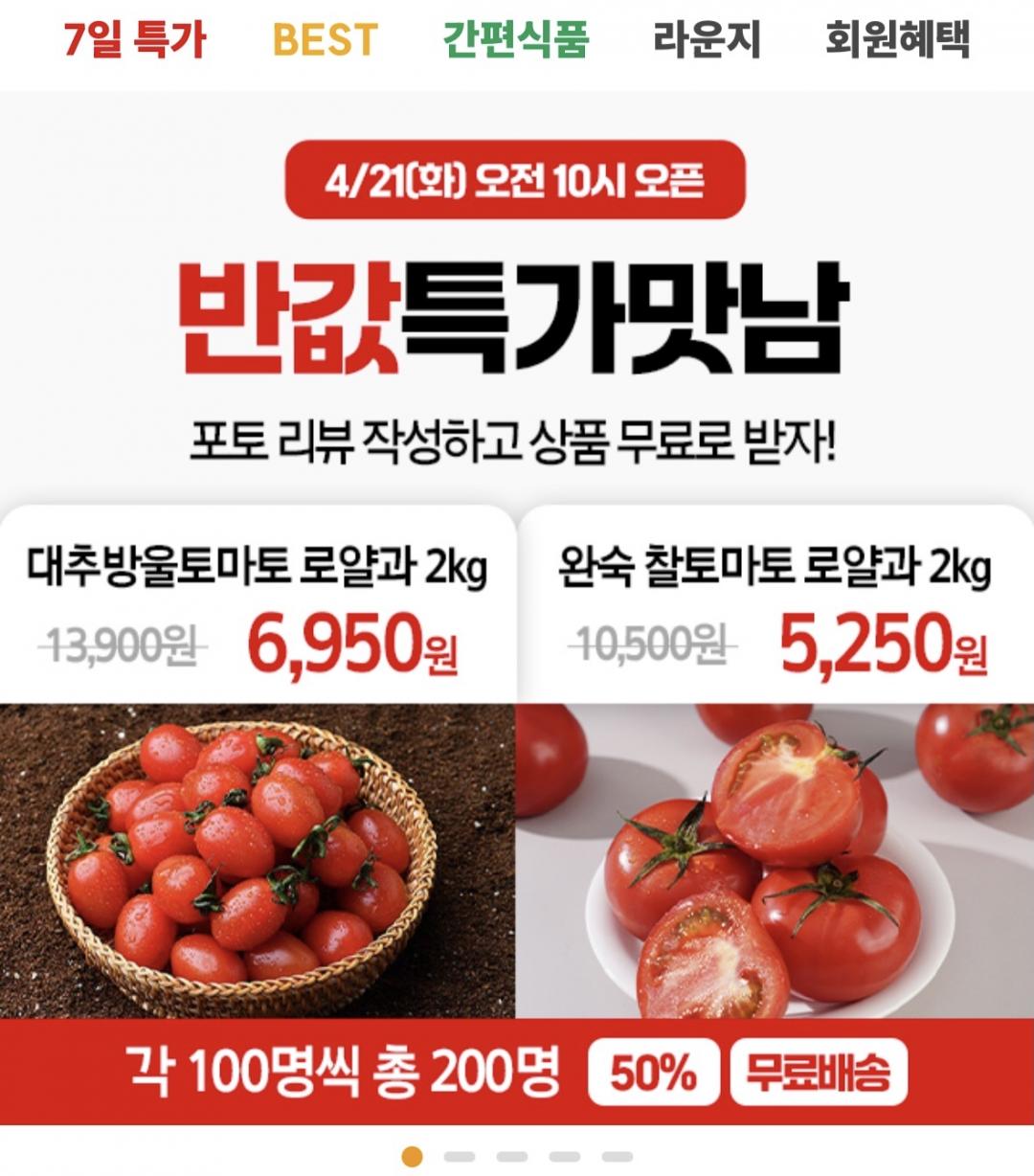Go to the 라운지 tab
Image resolution: width=1034 pixels, height=1176 pixels.
pyautogui.click(x=707, y=40)
